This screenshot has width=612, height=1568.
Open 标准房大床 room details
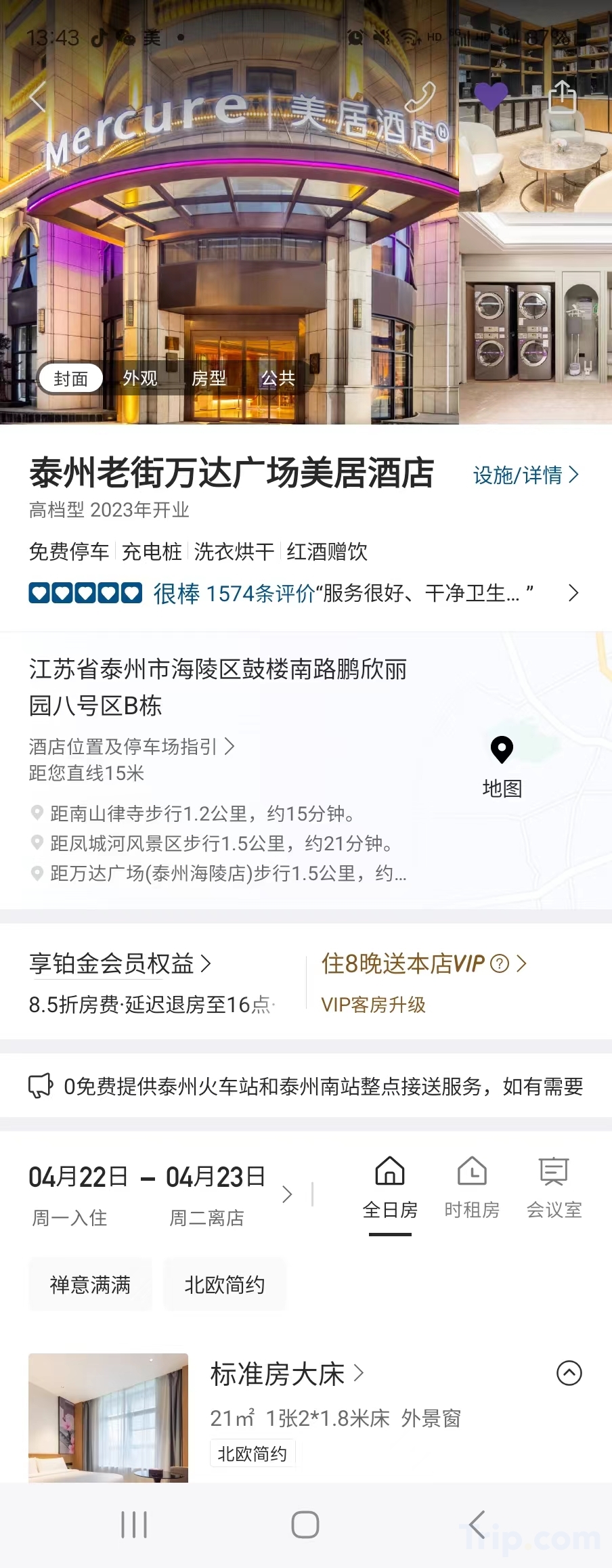[287, 1374]
